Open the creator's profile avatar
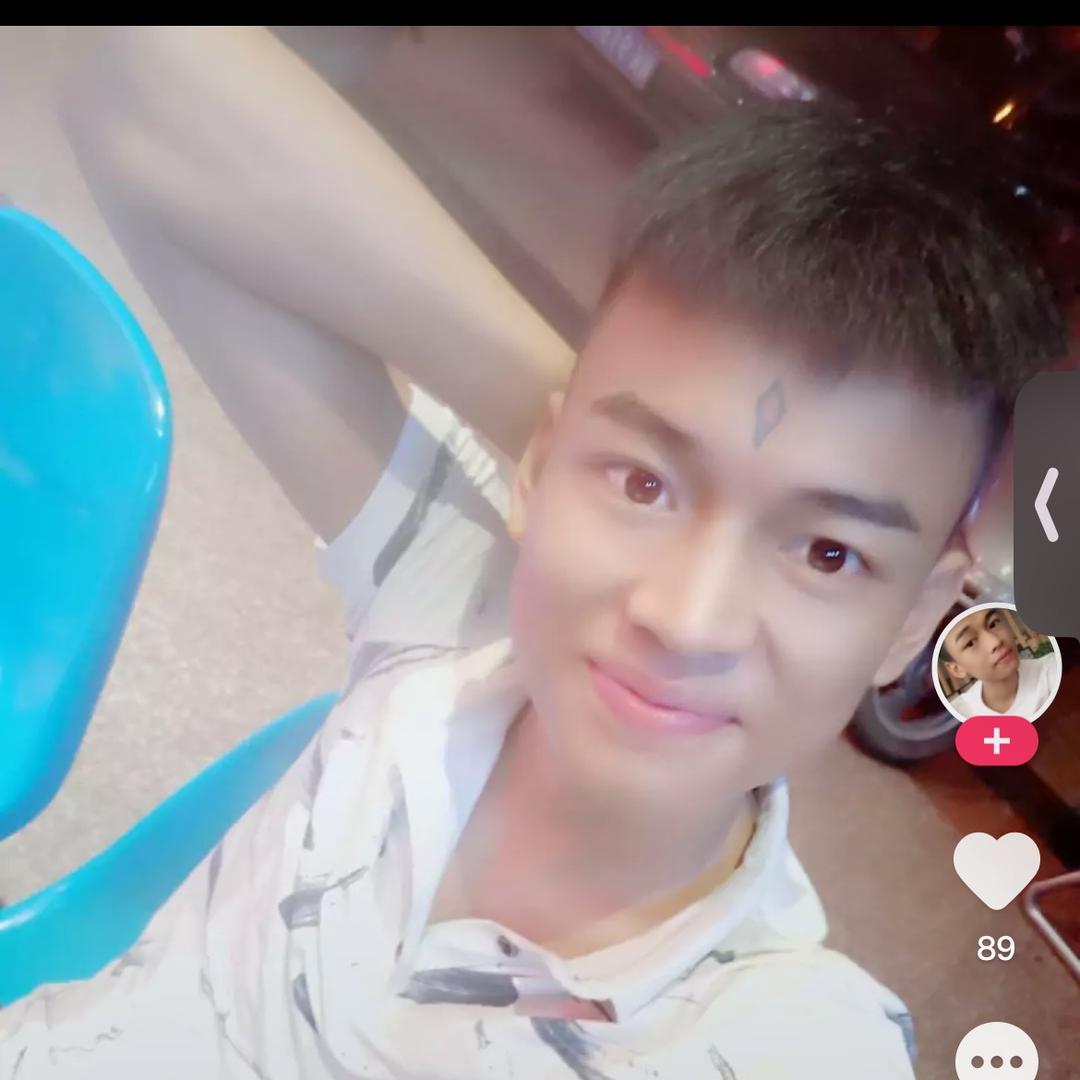The image size is (1080, 1080). click(996, 661)
